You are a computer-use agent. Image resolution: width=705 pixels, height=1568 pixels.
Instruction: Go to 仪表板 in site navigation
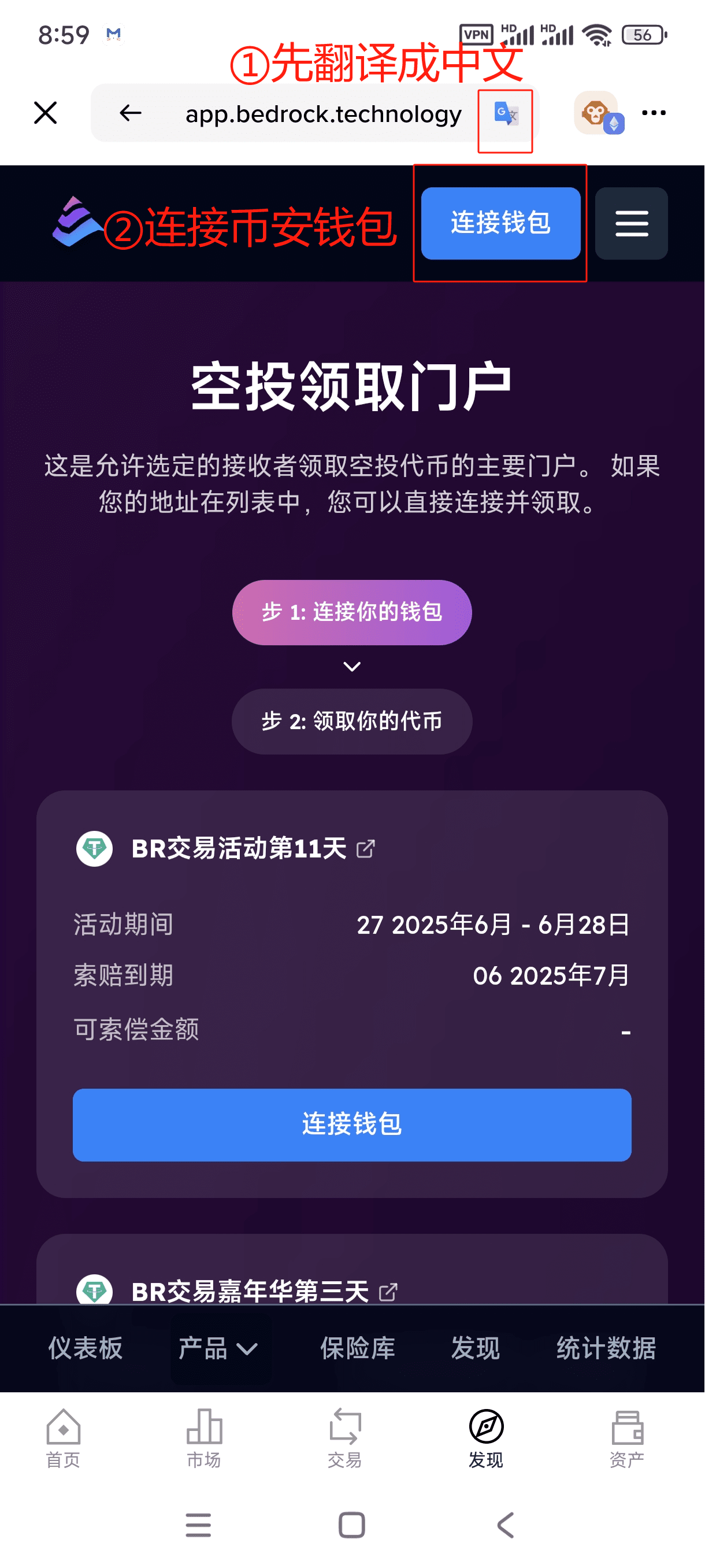coord(85,1349)
